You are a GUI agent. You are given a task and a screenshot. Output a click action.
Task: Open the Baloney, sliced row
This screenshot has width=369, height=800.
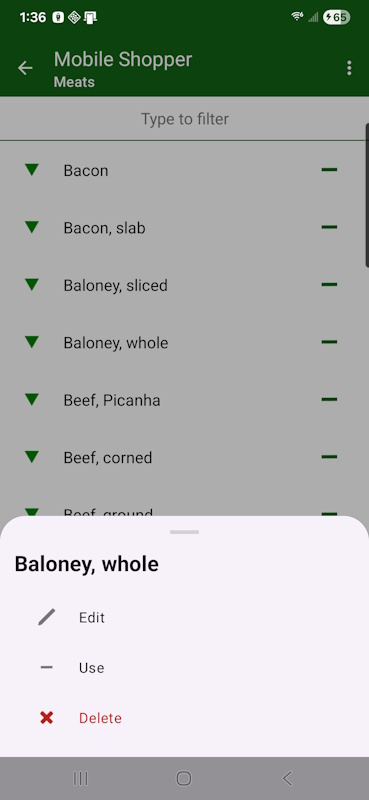pos(184,285)
